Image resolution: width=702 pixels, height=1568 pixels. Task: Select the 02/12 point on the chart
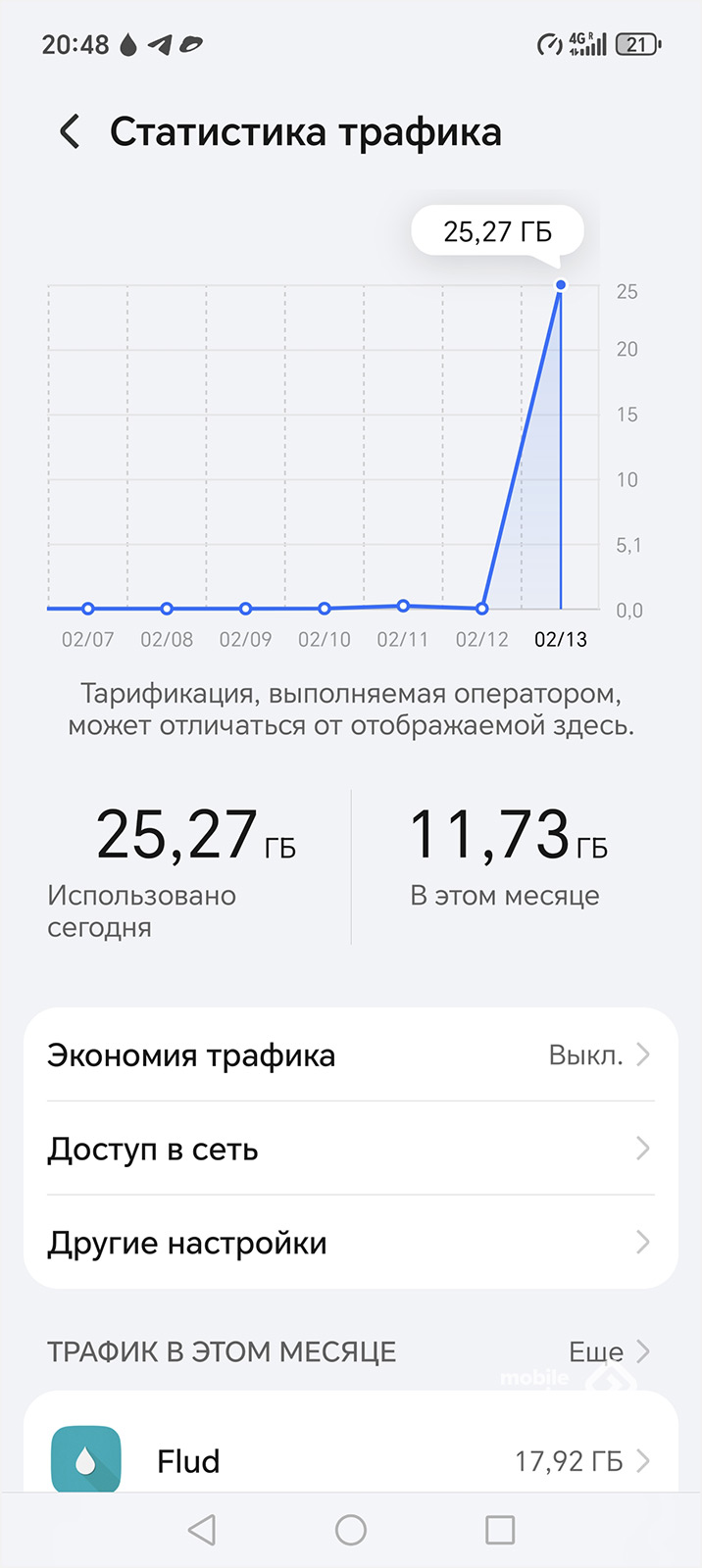[481, 609]
